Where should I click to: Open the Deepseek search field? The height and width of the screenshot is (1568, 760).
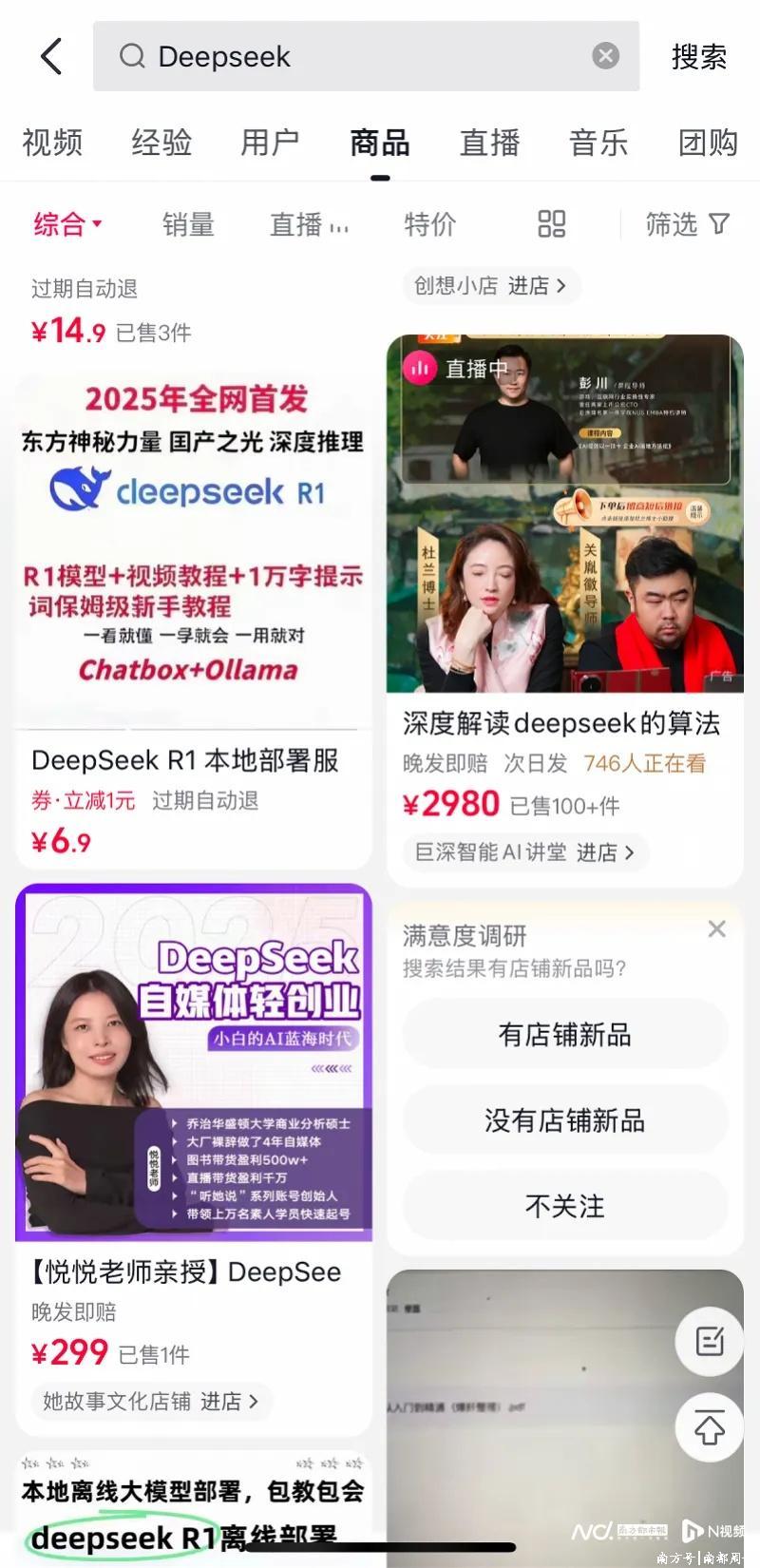(361, 57)
